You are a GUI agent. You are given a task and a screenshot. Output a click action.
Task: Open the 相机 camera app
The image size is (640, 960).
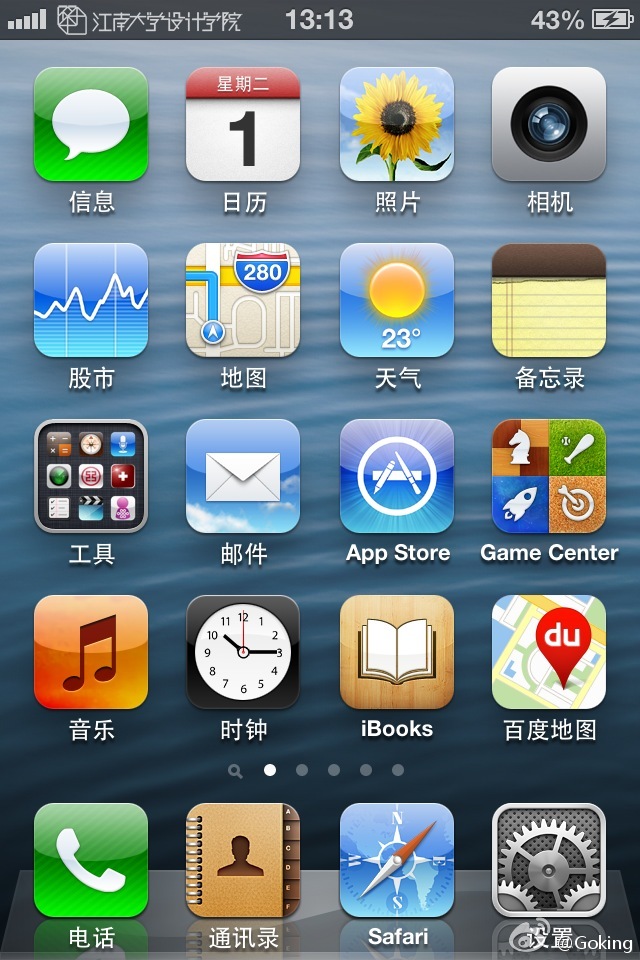point(549,124)
